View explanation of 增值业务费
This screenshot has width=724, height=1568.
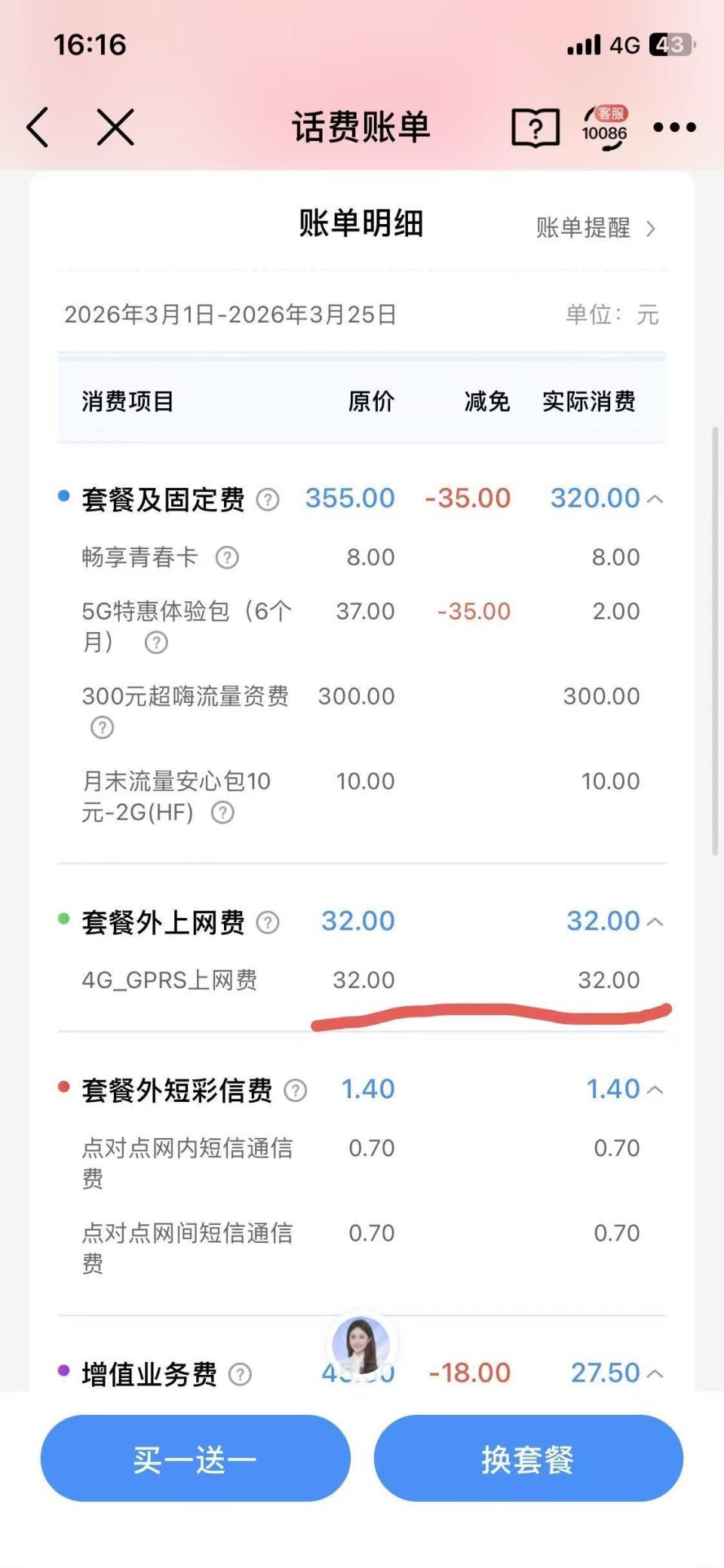(240, 1374)
